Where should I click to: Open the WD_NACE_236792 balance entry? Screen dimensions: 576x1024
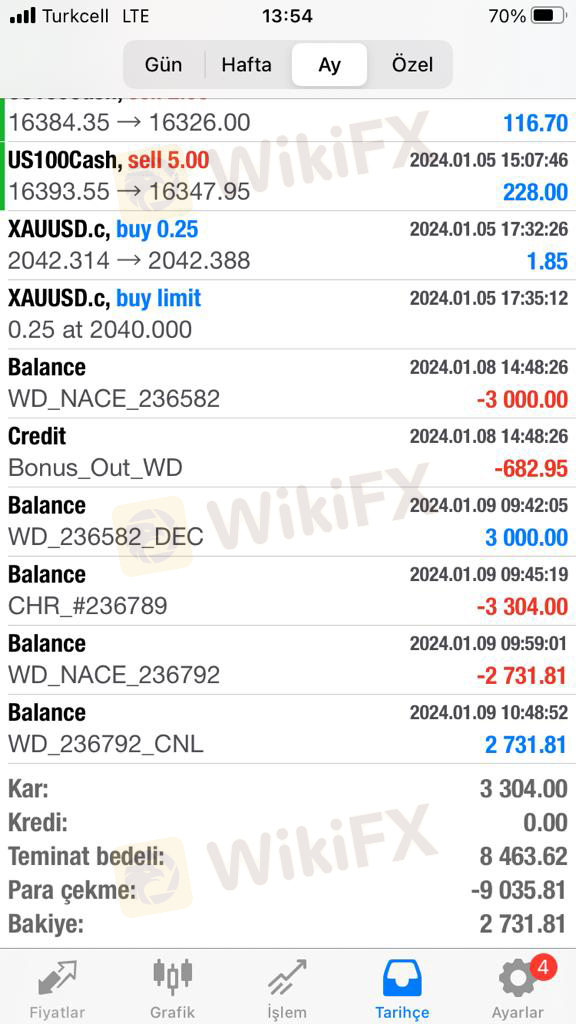pyautogui.click(x=288, y=661)
